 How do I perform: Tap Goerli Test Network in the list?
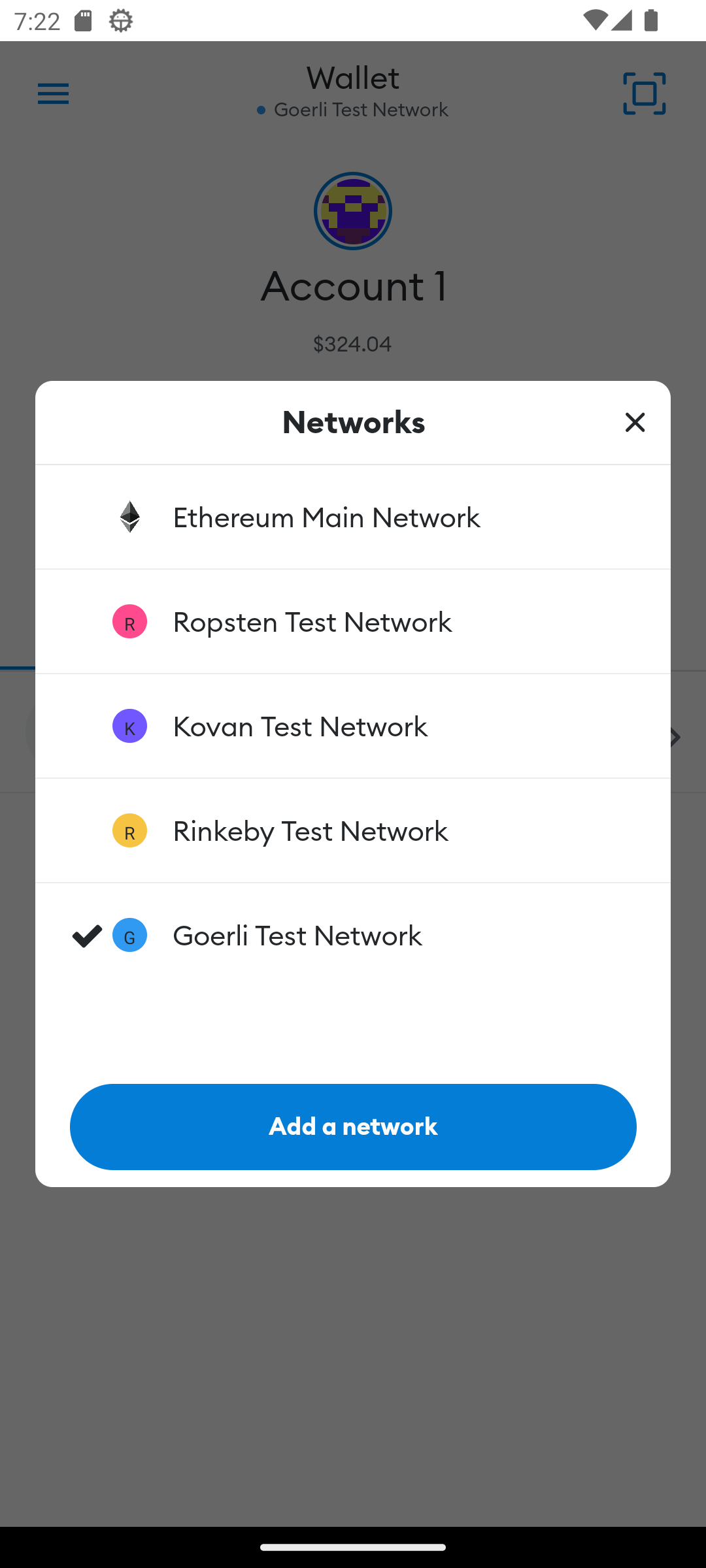tap(353, 935)
